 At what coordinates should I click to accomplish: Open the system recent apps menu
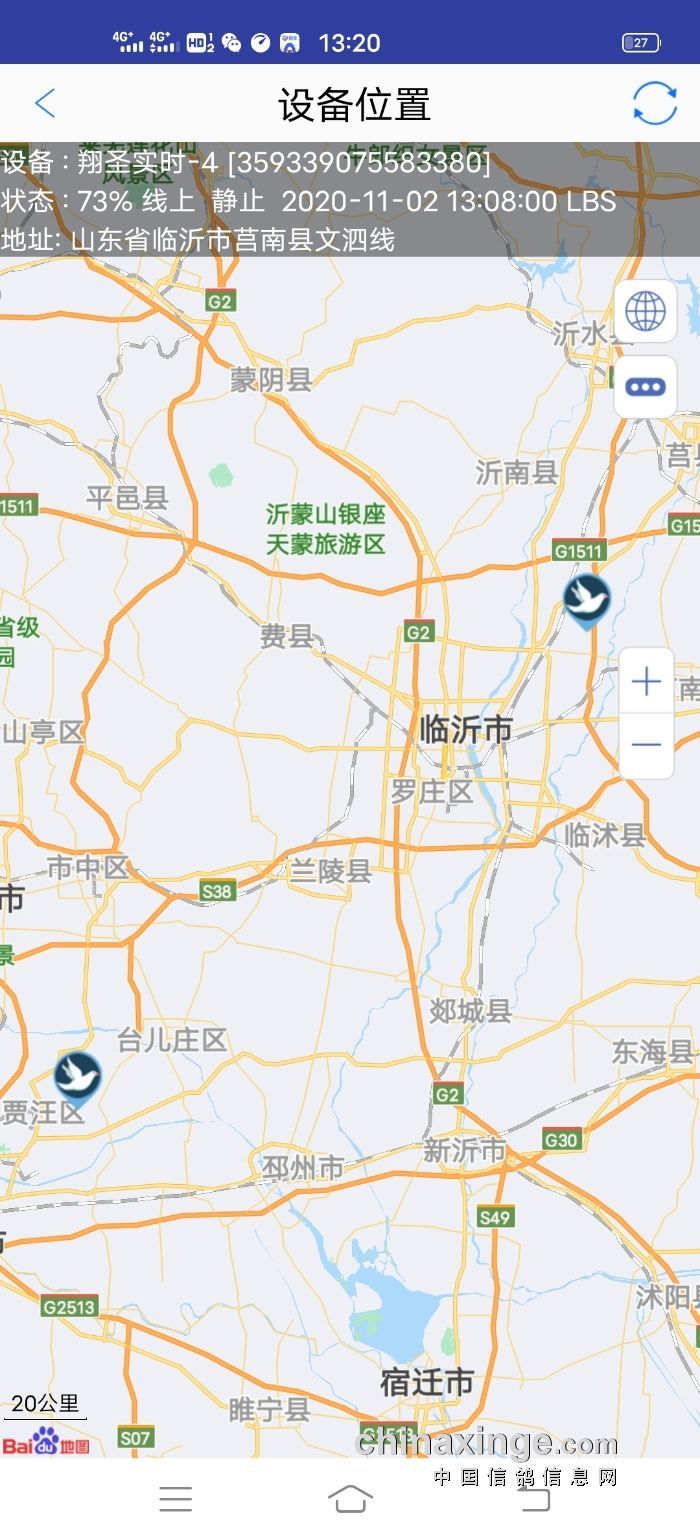(175, 1498)
